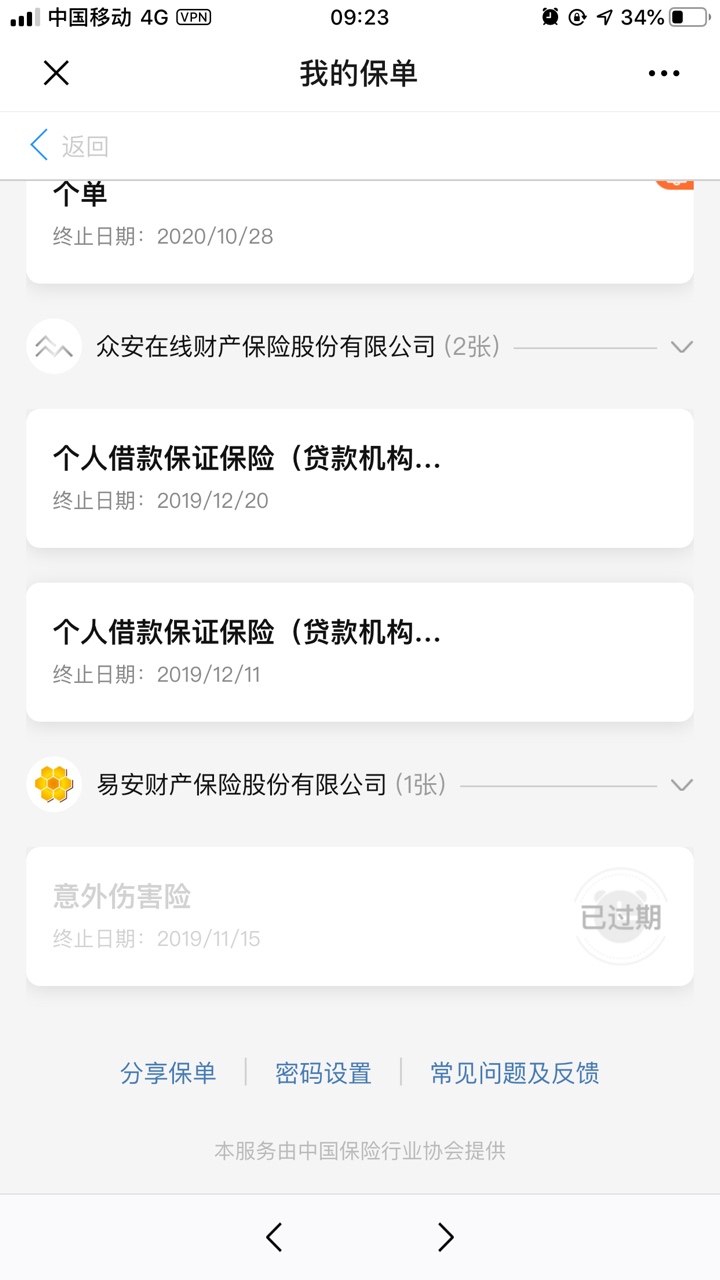Open the three-dot more options menu
The image size is (720, 1280).
(x=664, y=73)
